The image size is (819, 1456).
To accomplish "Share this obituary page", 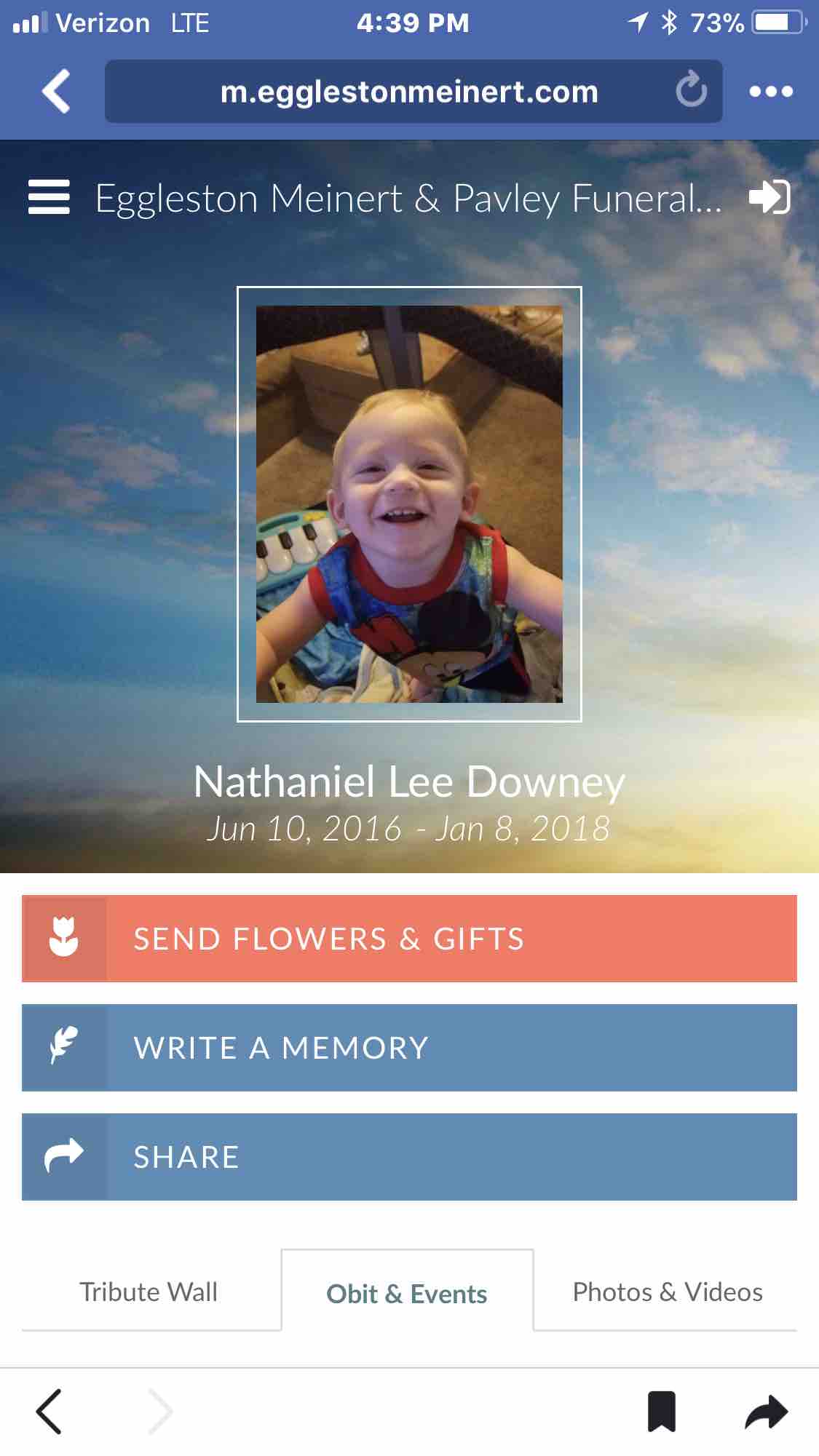I will [x=409, y=1157].
